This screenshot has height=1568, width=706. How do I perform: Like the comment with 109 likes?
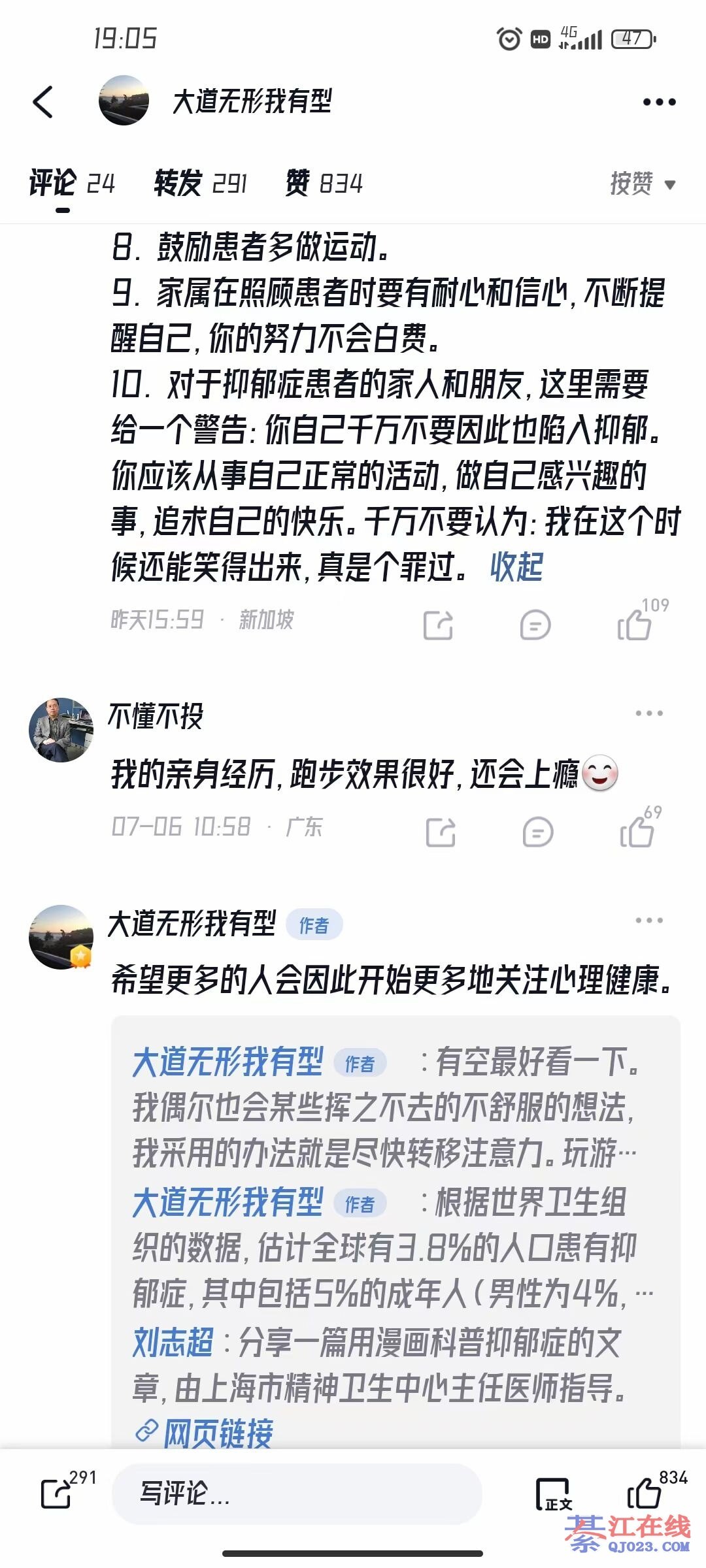coord(634,625)
